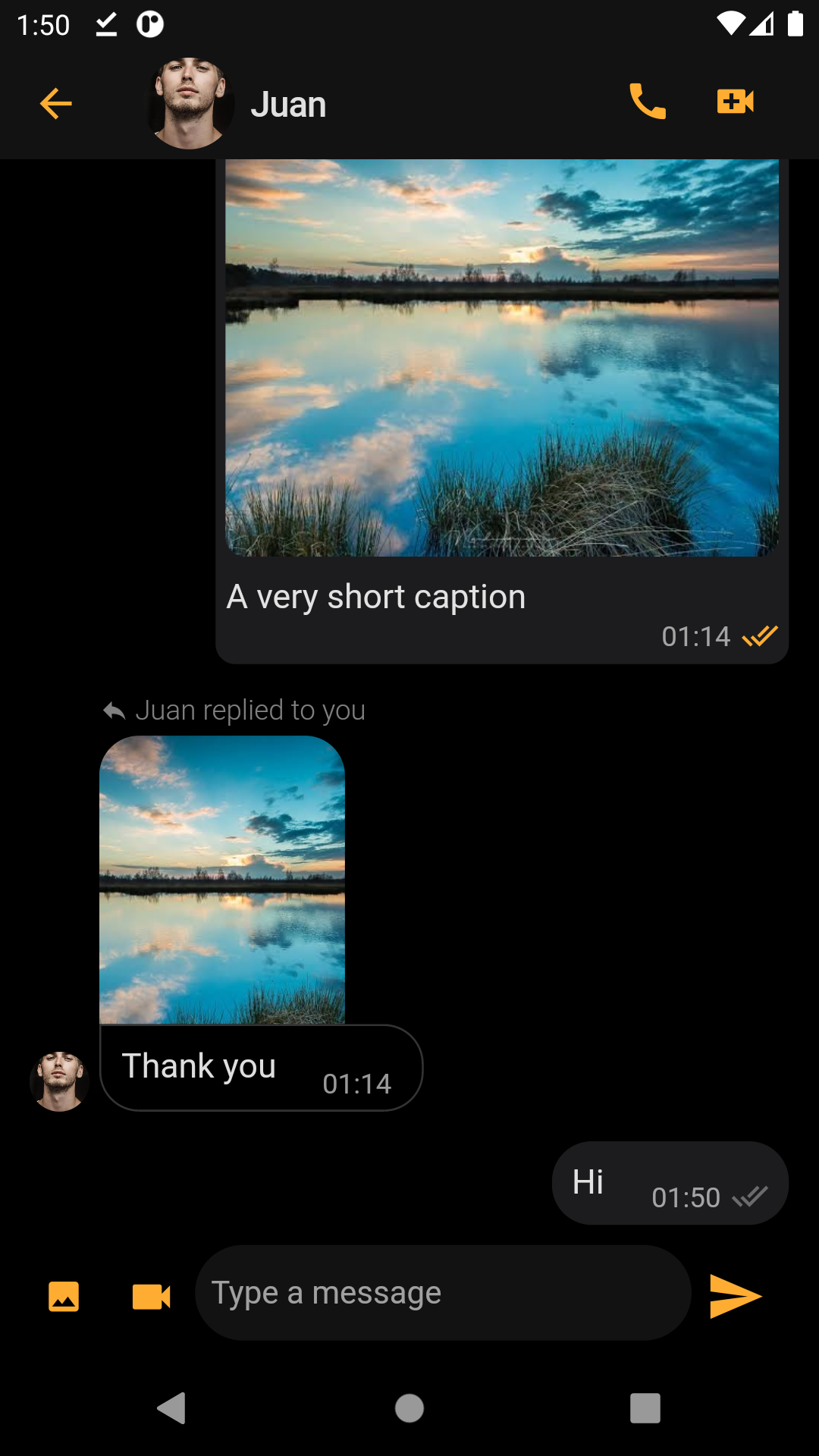Focus the 'Type a message' input field
This screenshot has width=819, height=1456.
pyautogui.click(x=443, y=1293)
